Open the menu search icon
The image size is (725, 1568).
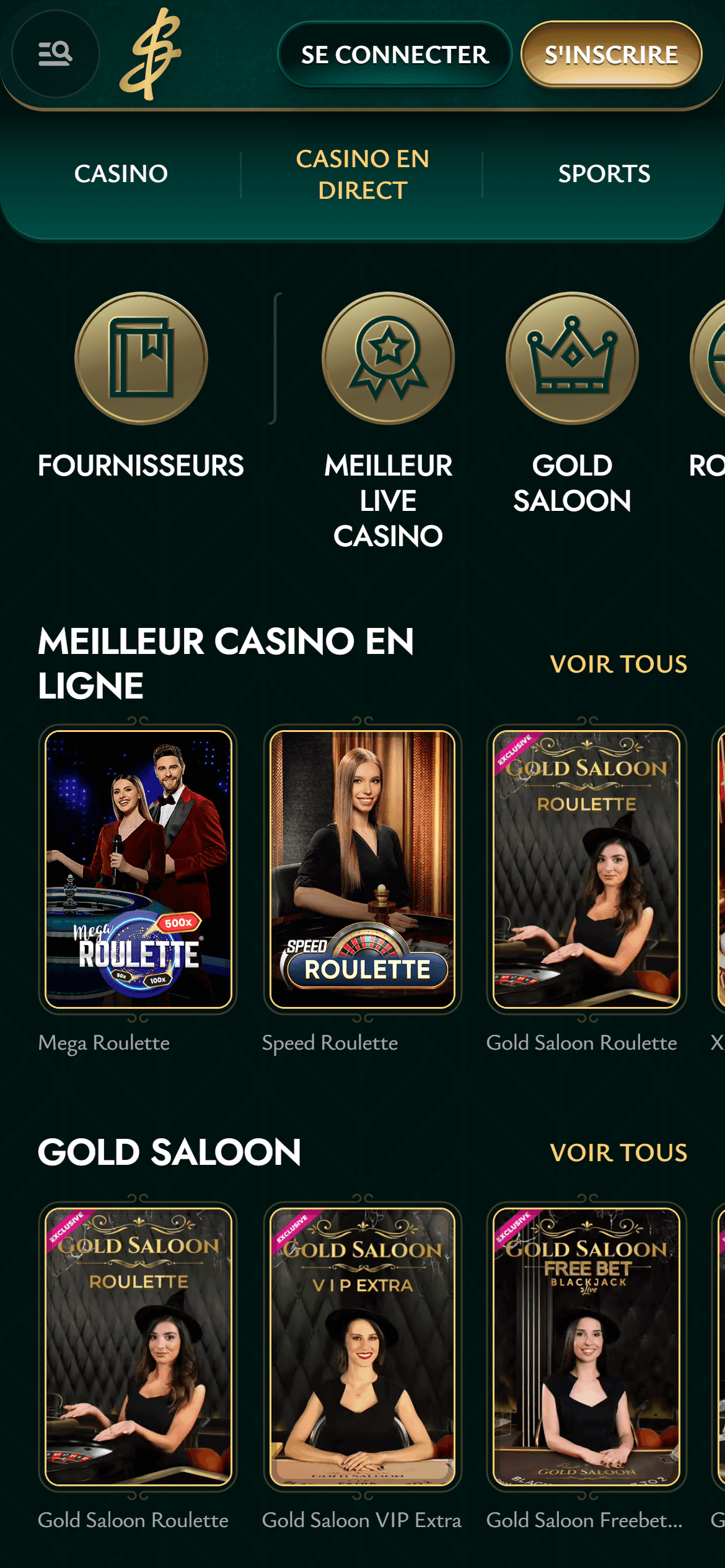(x=55, y=54)
